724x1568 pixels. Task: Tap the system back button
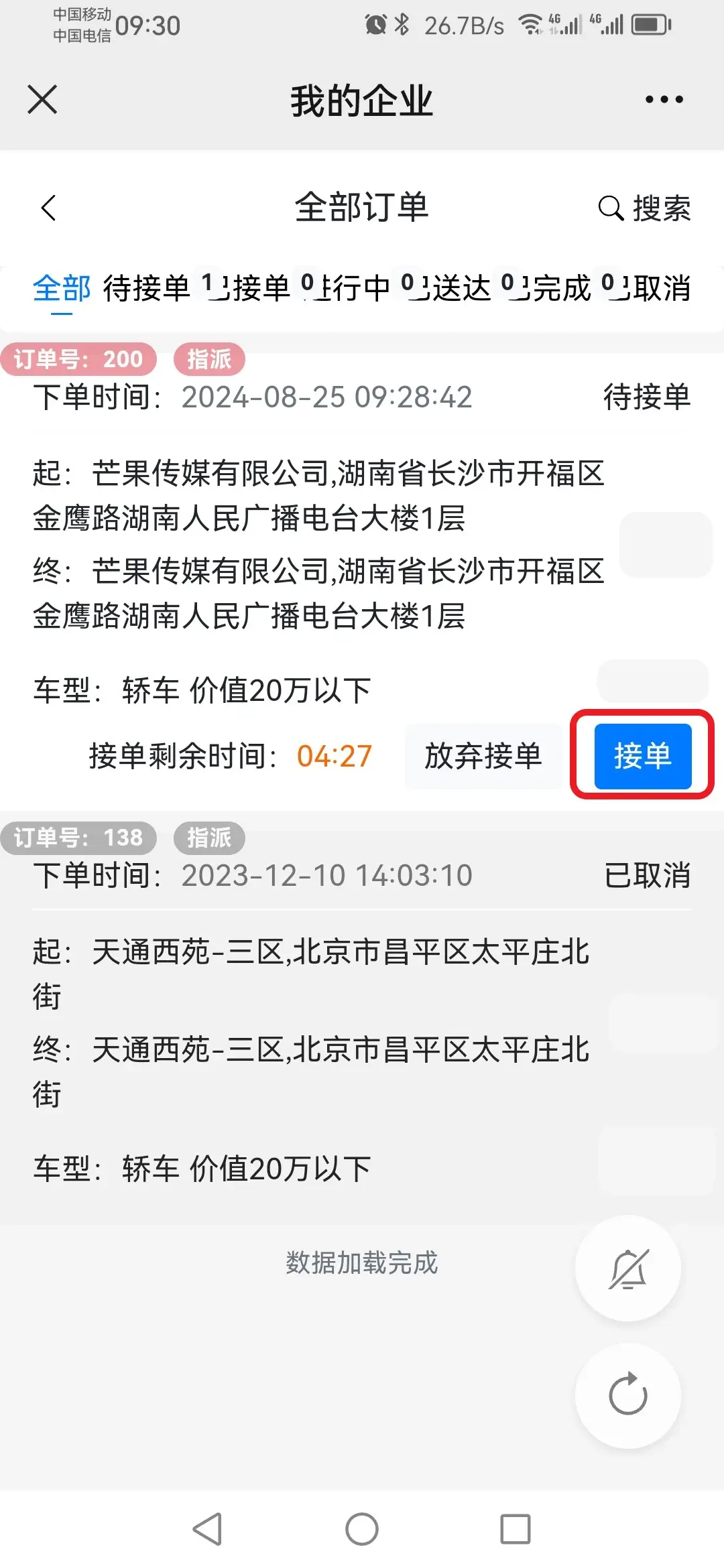coord(208,1529)
